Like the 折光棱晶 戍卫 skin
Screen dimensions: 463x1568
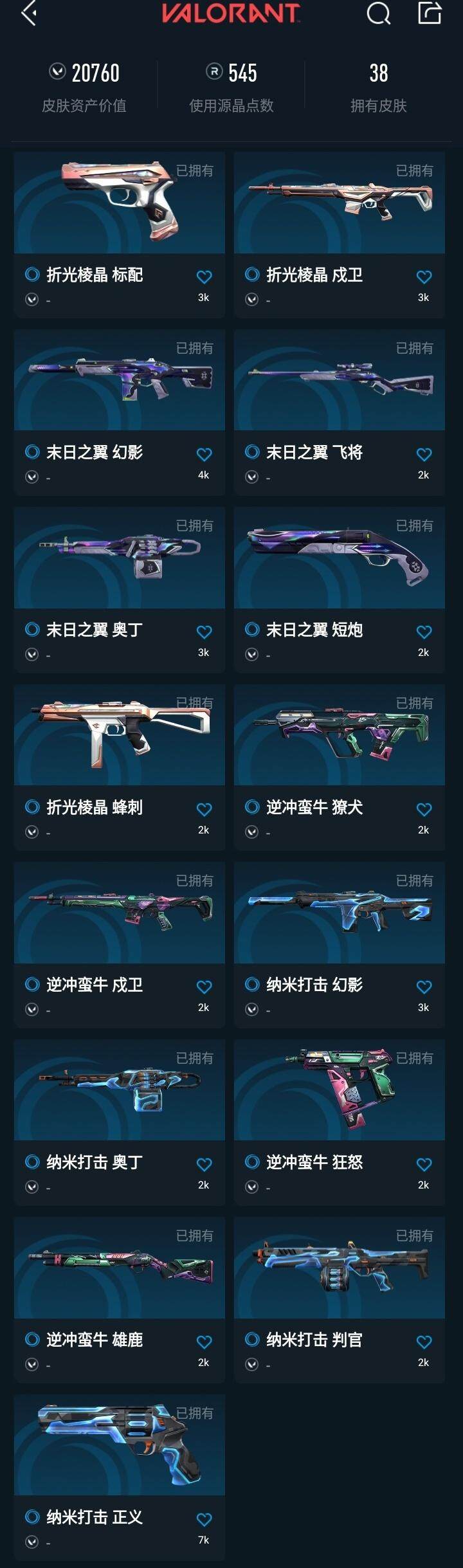pyautogui.click(x=424, y=277)
